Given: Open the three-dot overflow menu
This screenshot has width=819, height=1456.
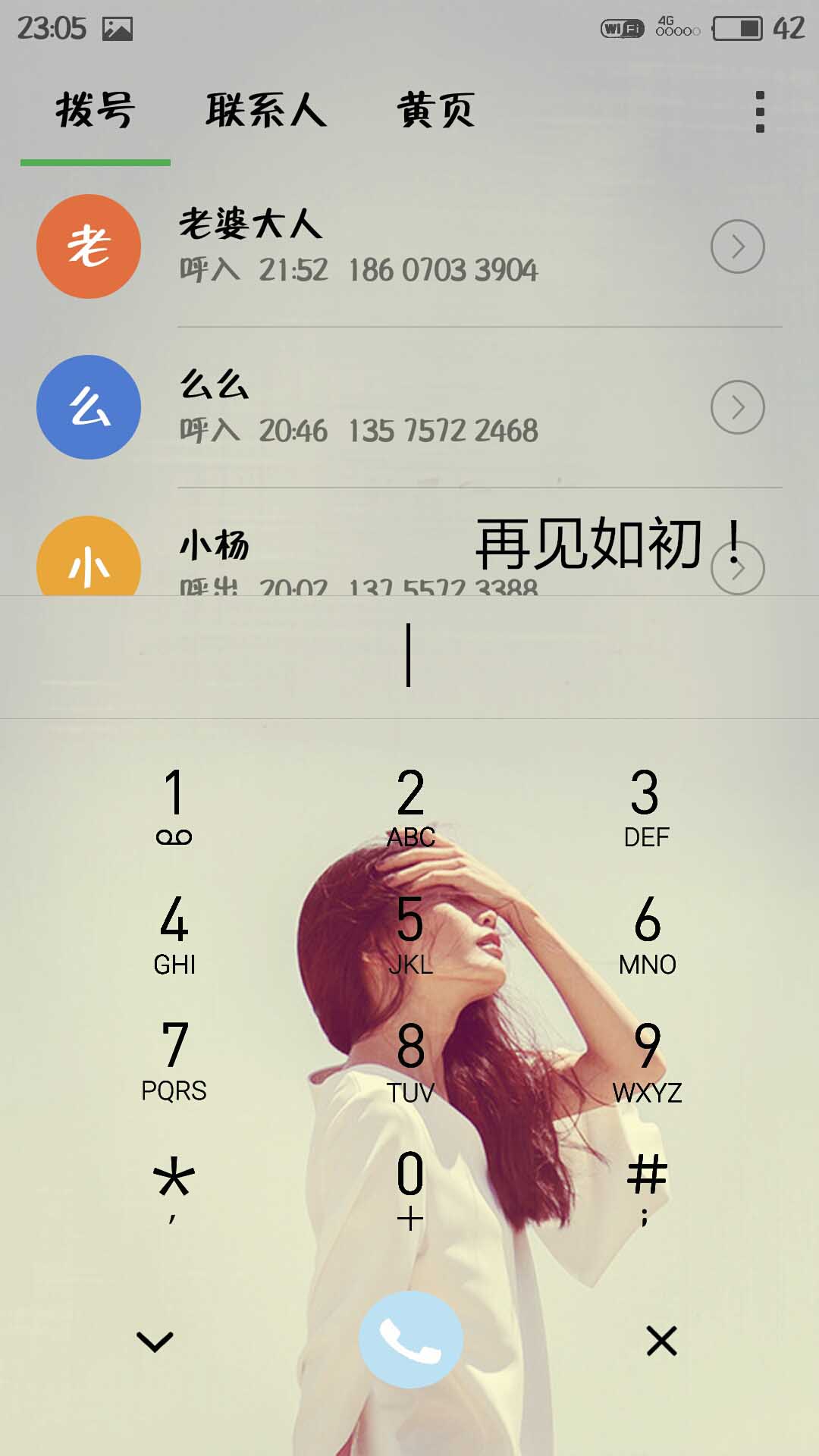Looking at the screenshot, I should click(760, 112).
